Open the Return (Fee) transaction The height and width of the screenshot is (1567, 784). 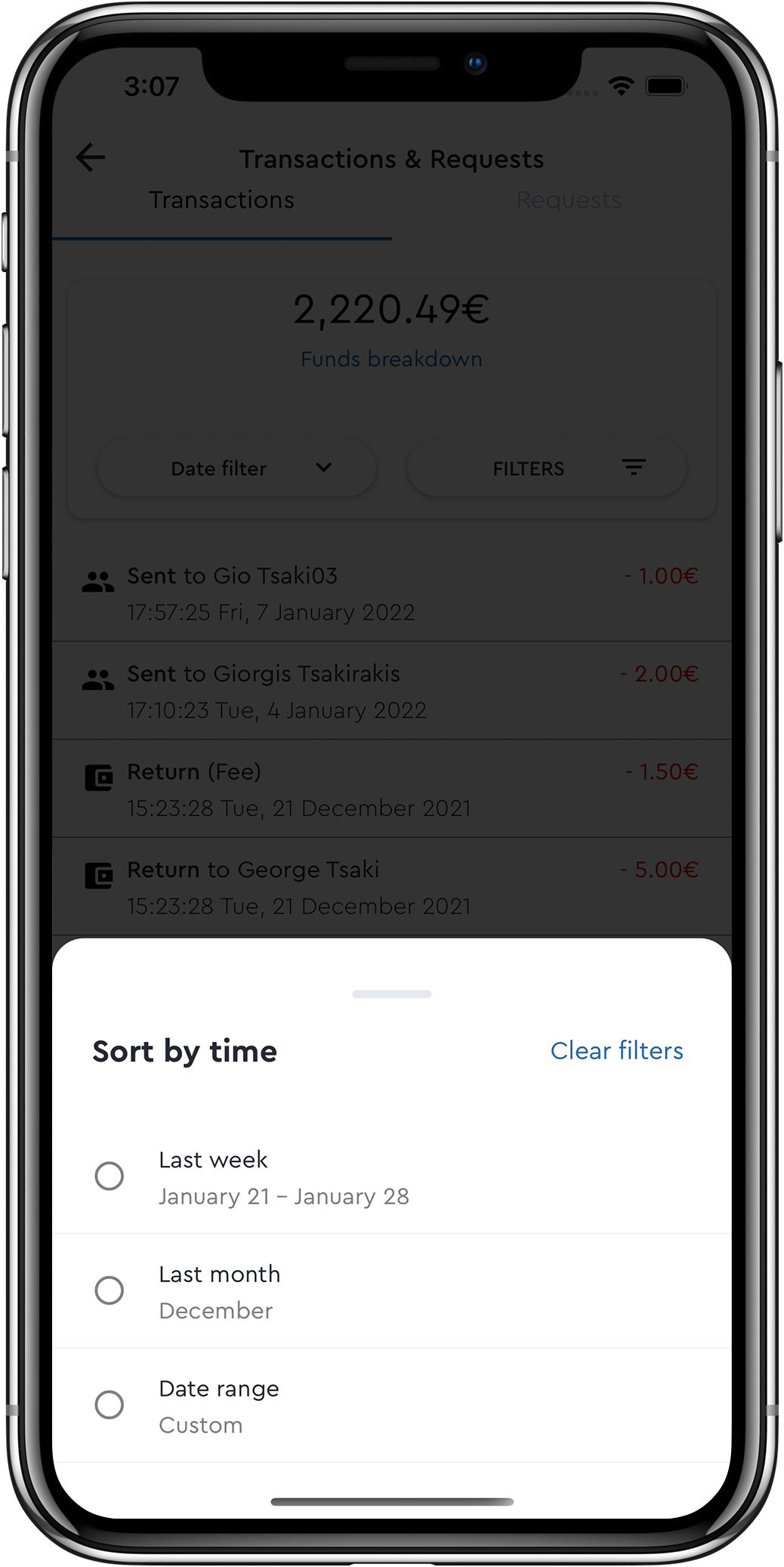(391, 789)
